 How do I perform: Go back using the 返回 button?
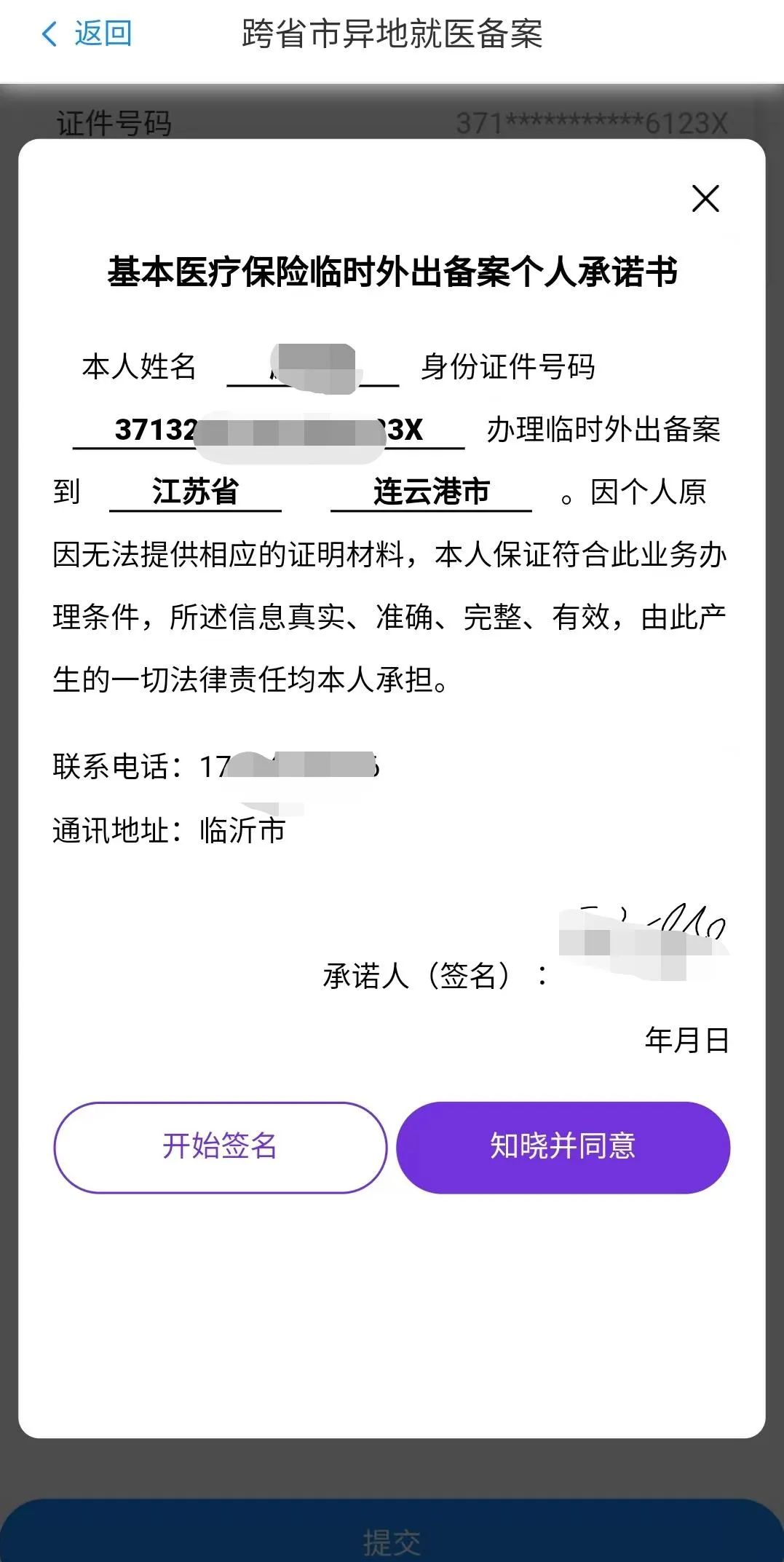coord(87,33)
